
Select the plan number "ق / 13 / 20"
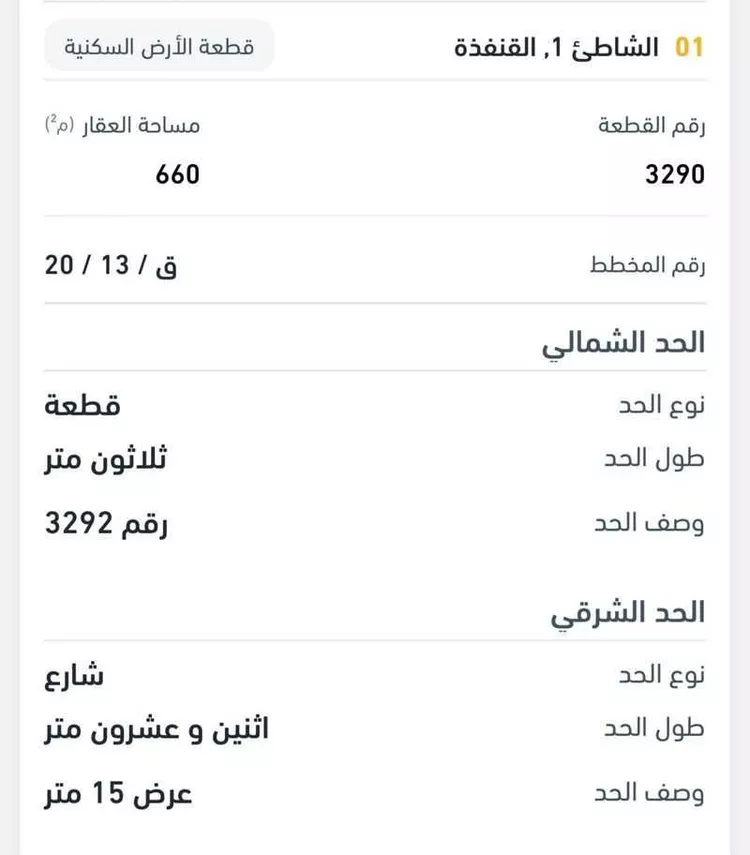tap(112, 265)
